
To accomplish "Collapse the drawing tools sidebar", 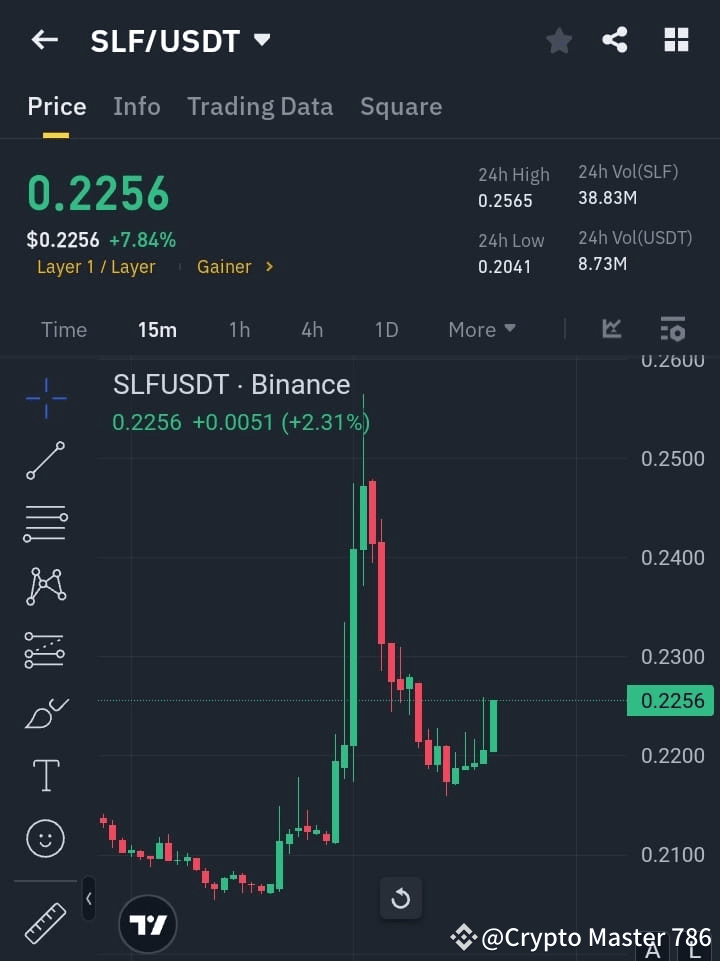I will click(x=88, y=899).
